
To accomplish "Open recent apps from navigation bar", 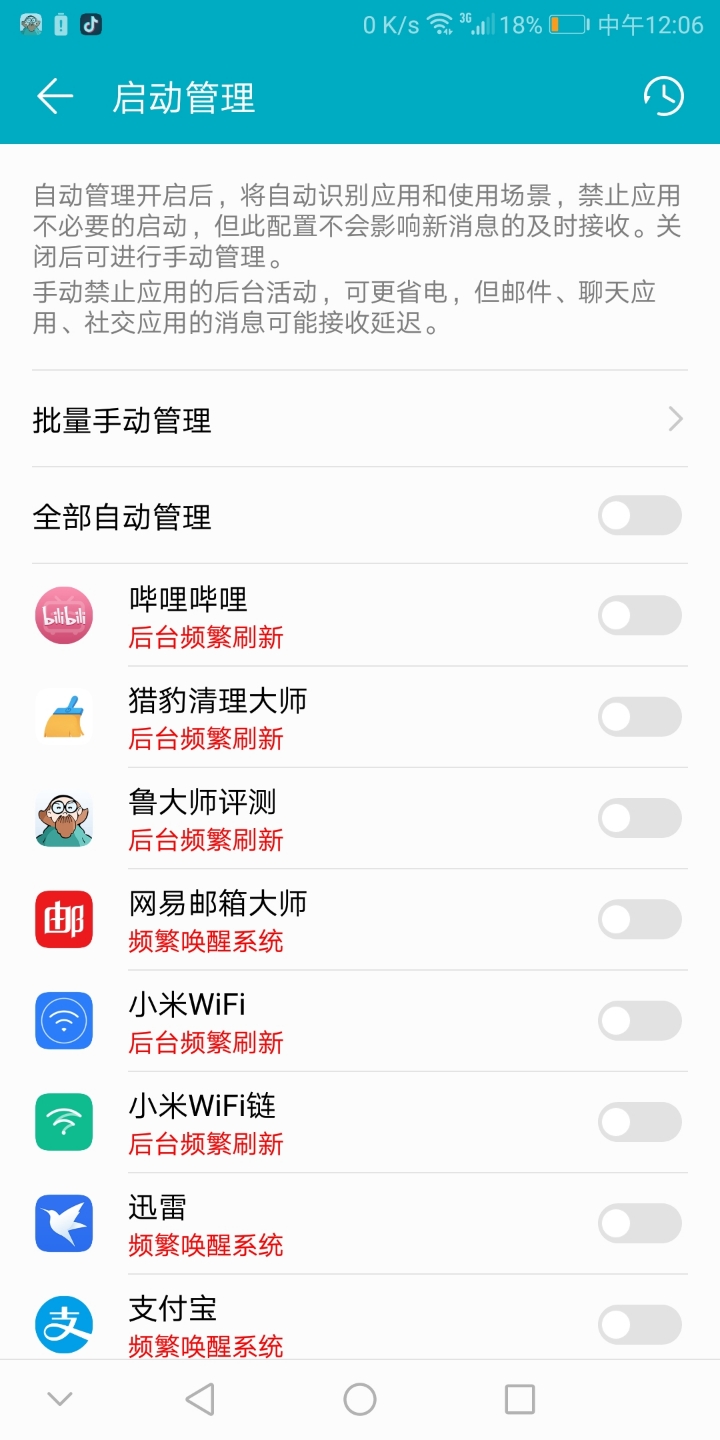I will click(x=519, y=1399).
